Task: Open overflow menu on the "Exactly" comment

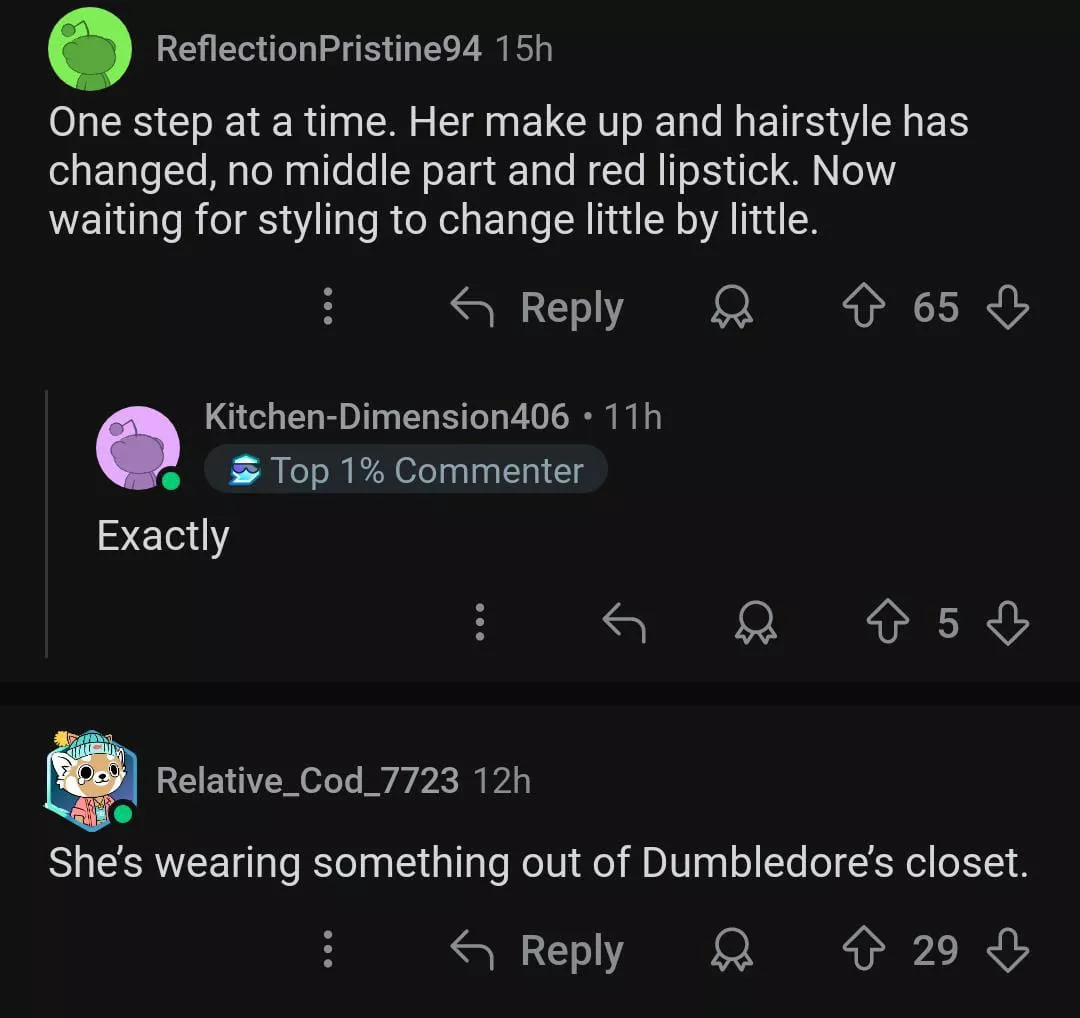Action: tap(480, 622)
